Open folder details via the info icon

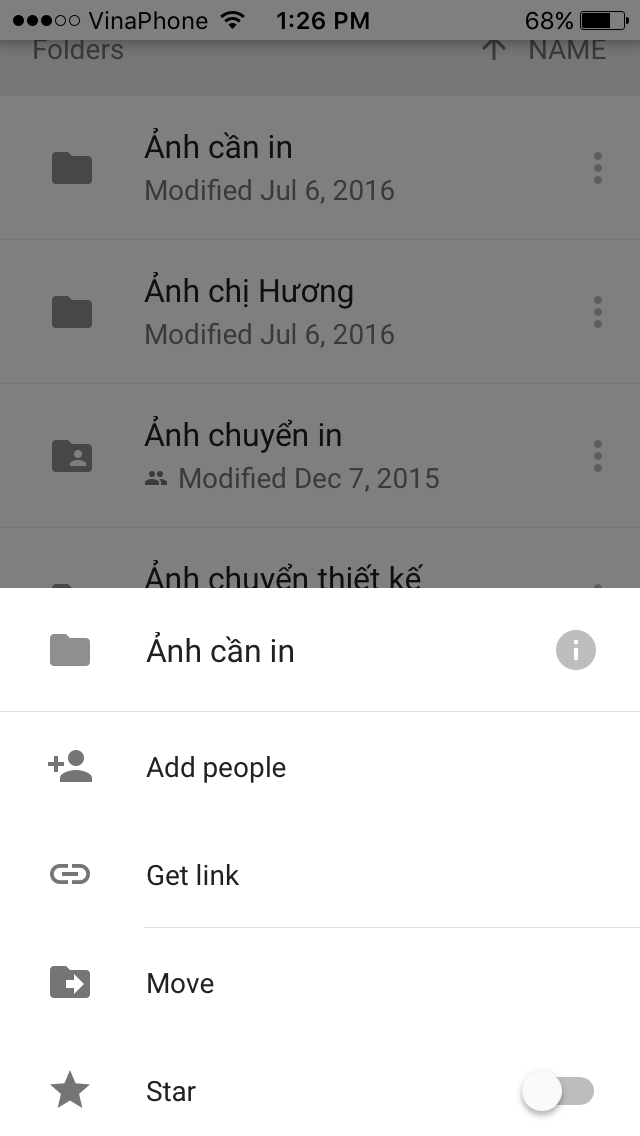575,650
